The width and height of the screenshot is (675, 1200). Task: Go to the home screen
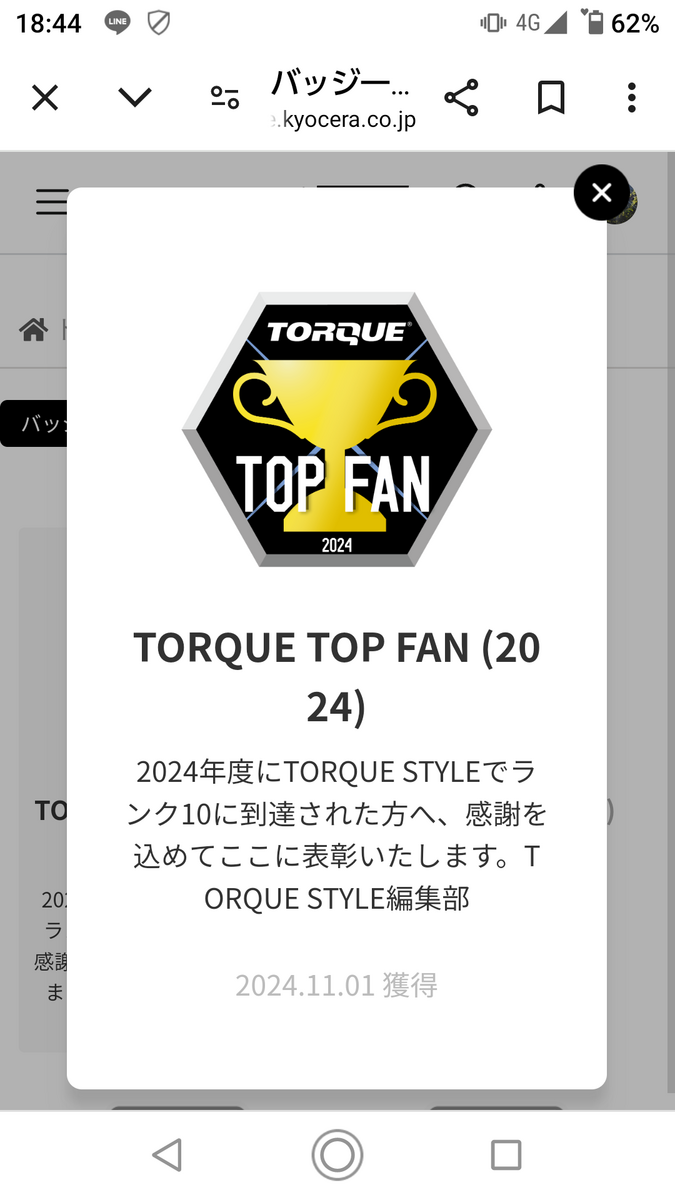(337, 1155)
